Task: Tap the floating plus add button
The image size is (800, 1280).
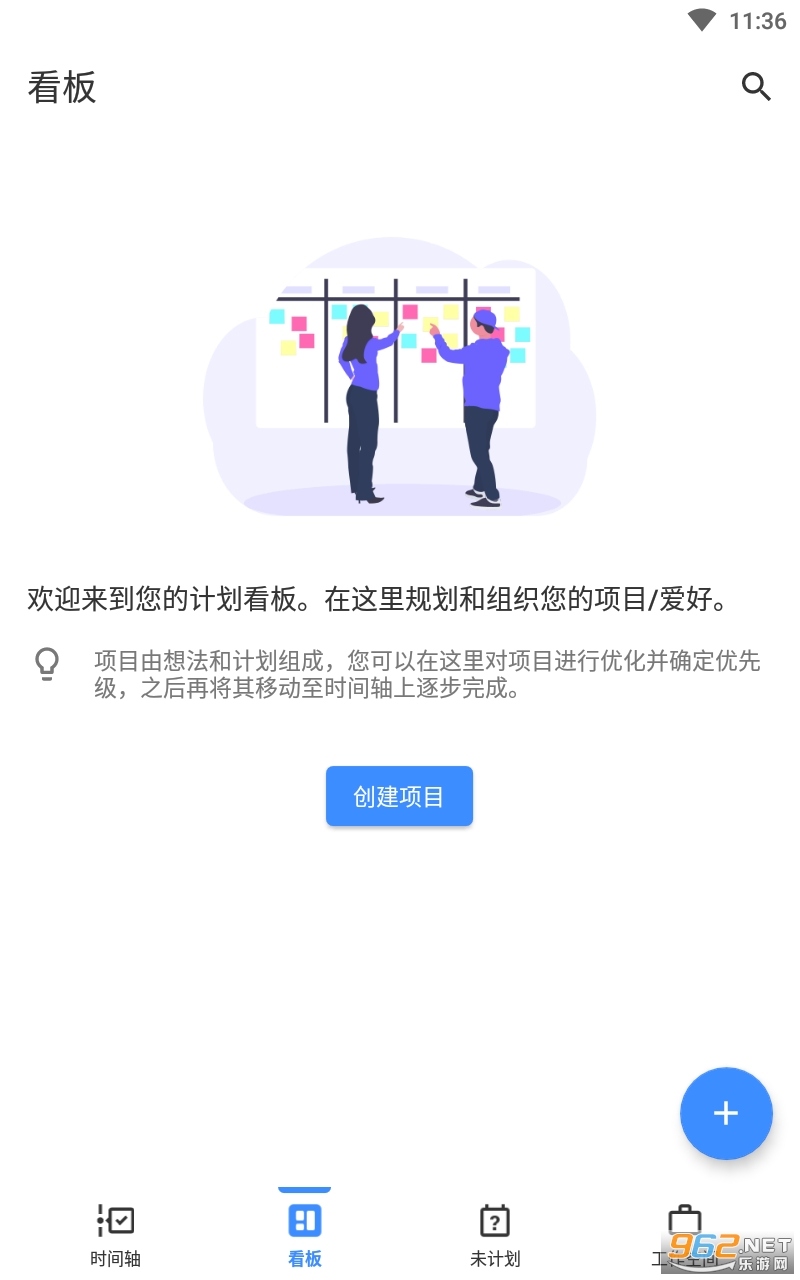Action: [726, 1113]
